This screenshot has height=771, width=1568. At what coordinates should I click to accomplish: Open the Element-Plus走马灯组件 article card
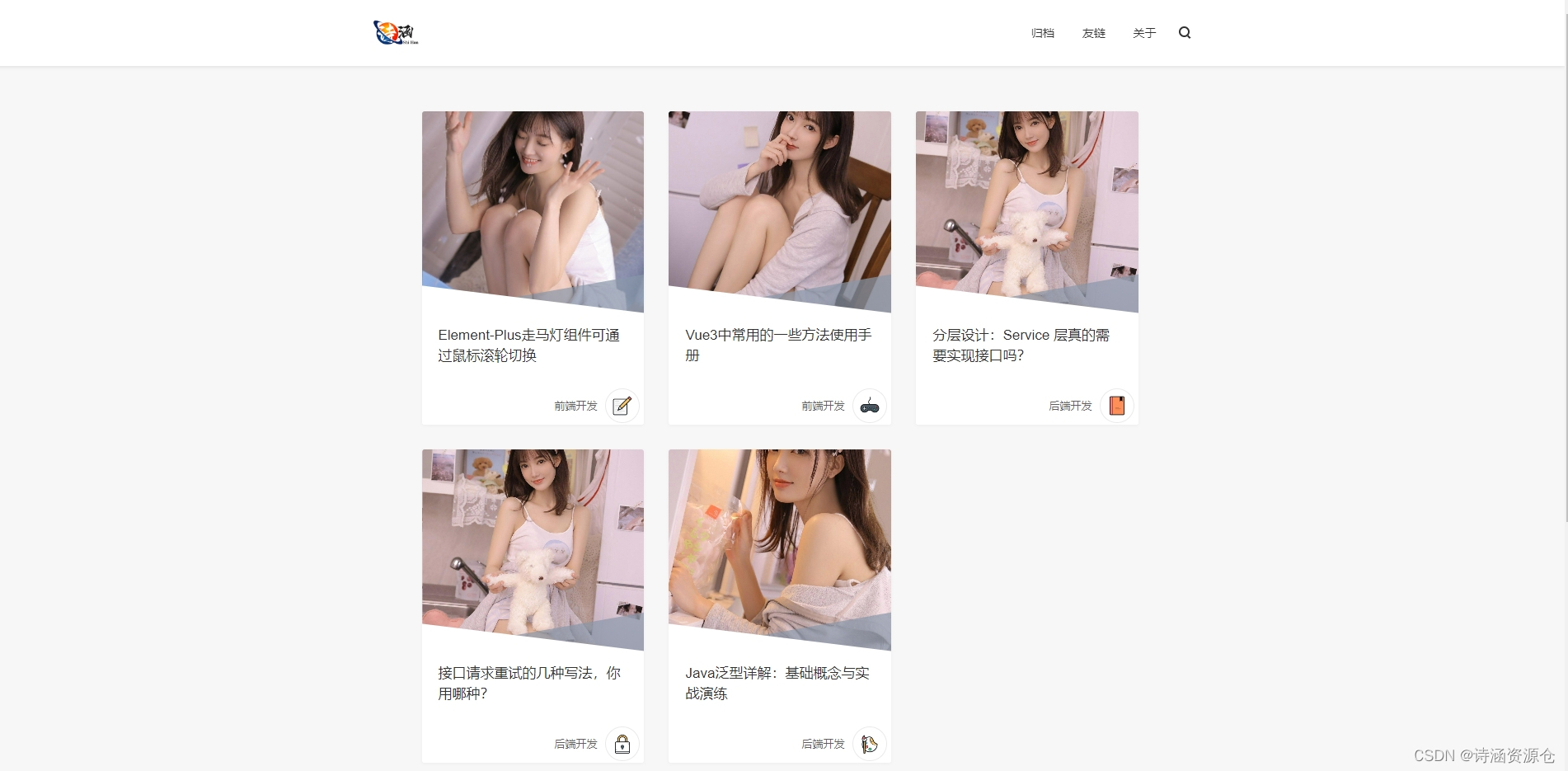click(528, 345)
